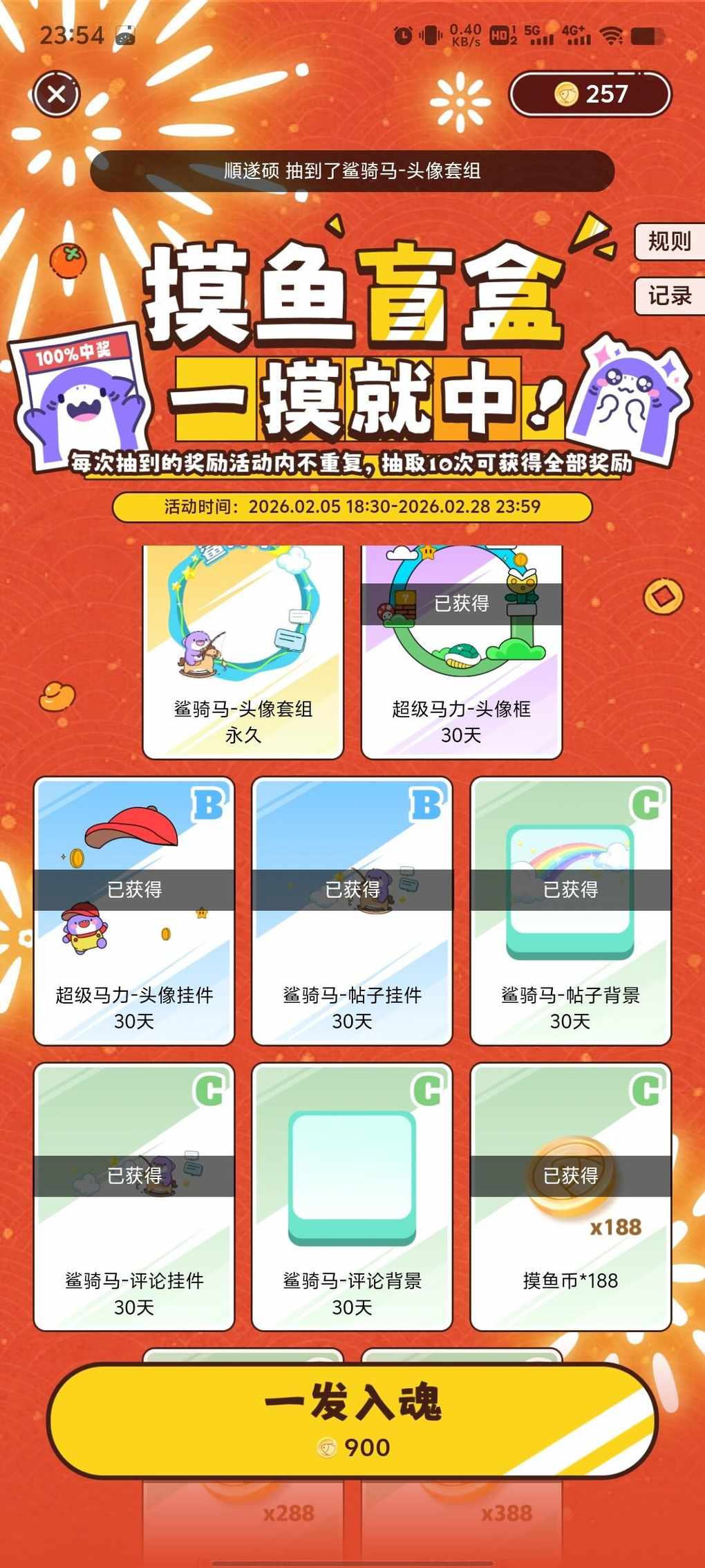View the 超级马力-头像框 prize card
Screen dimensions: 705x1568
[461, 654]
